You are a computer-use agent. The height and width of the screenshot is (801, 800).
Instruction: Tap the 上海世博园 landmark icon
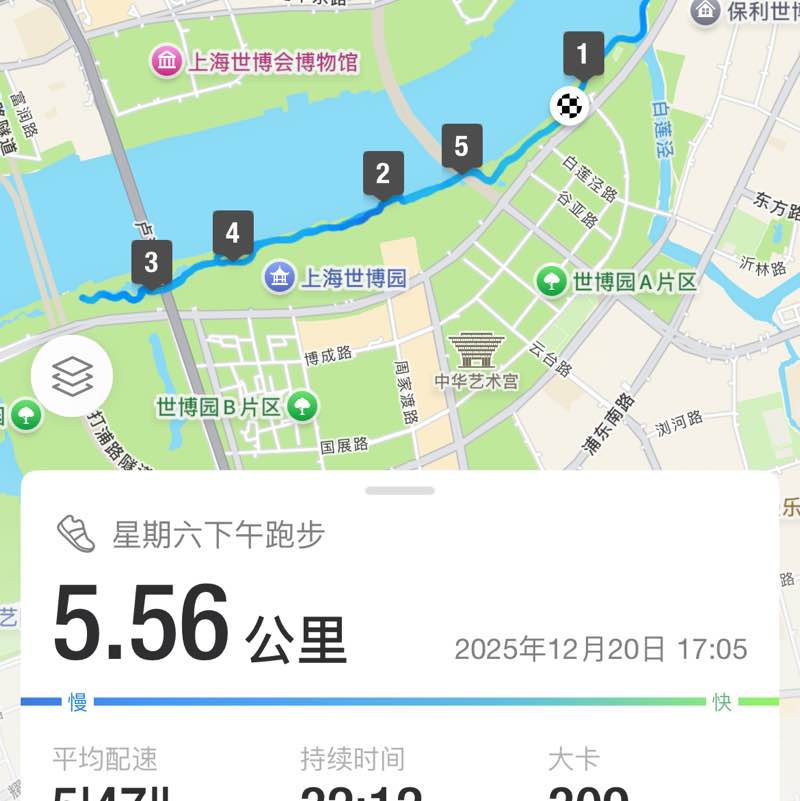pyautogui.click(x=280, y=276)
